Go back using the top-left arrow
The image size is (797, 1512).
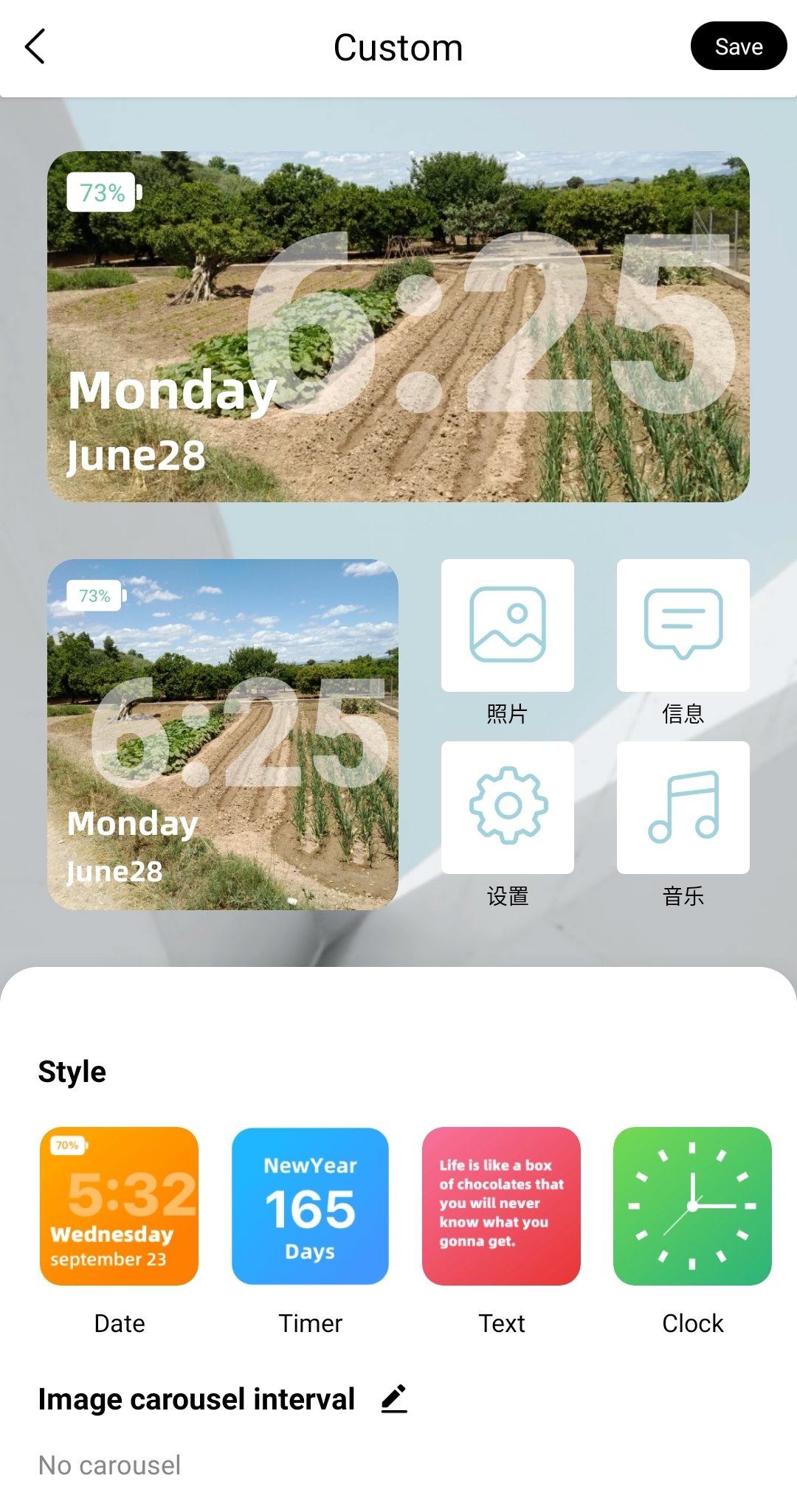35,46
